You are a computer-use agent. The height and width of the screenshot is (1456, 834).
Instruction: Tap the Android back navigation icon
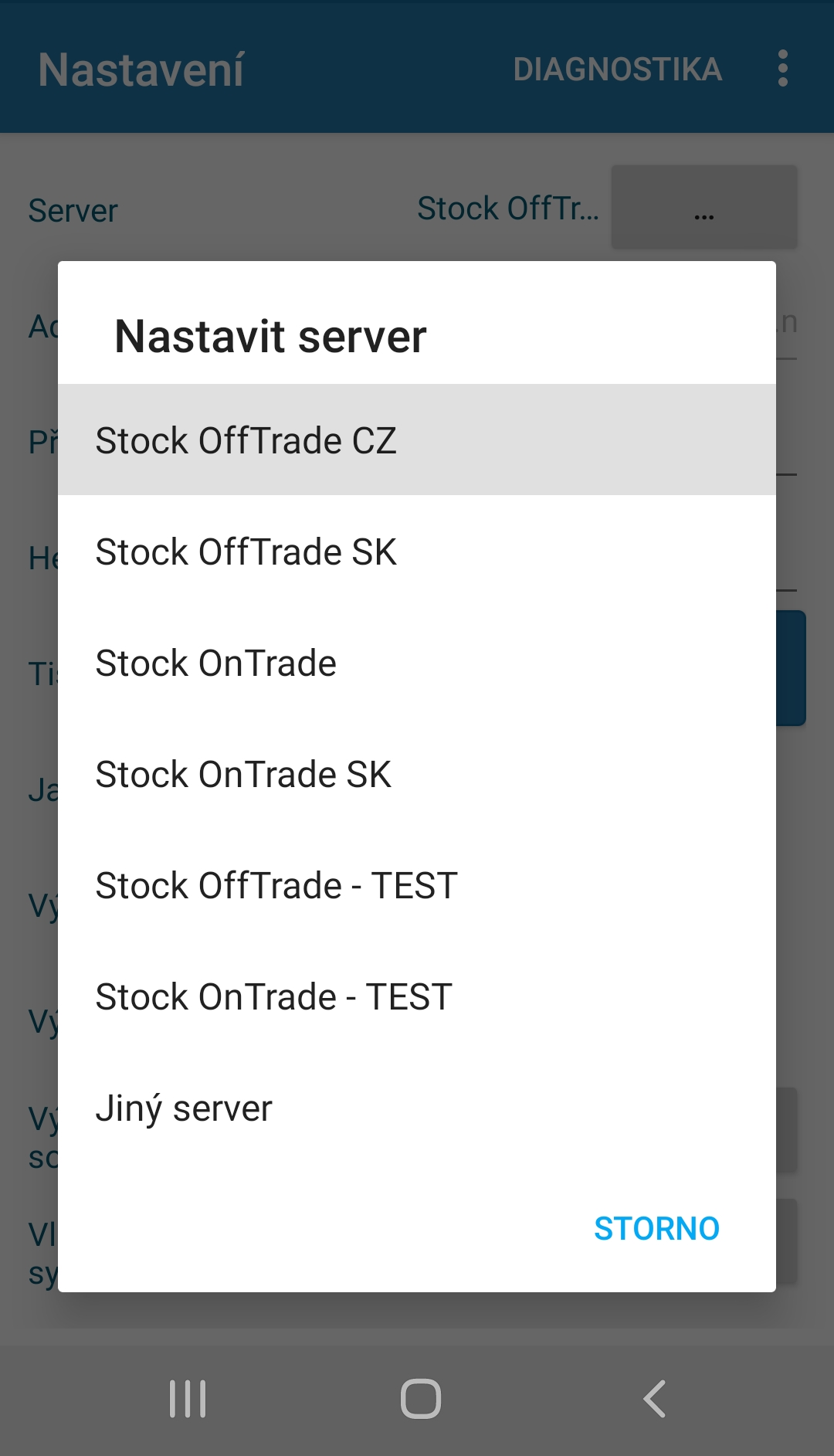point(653,1395)
